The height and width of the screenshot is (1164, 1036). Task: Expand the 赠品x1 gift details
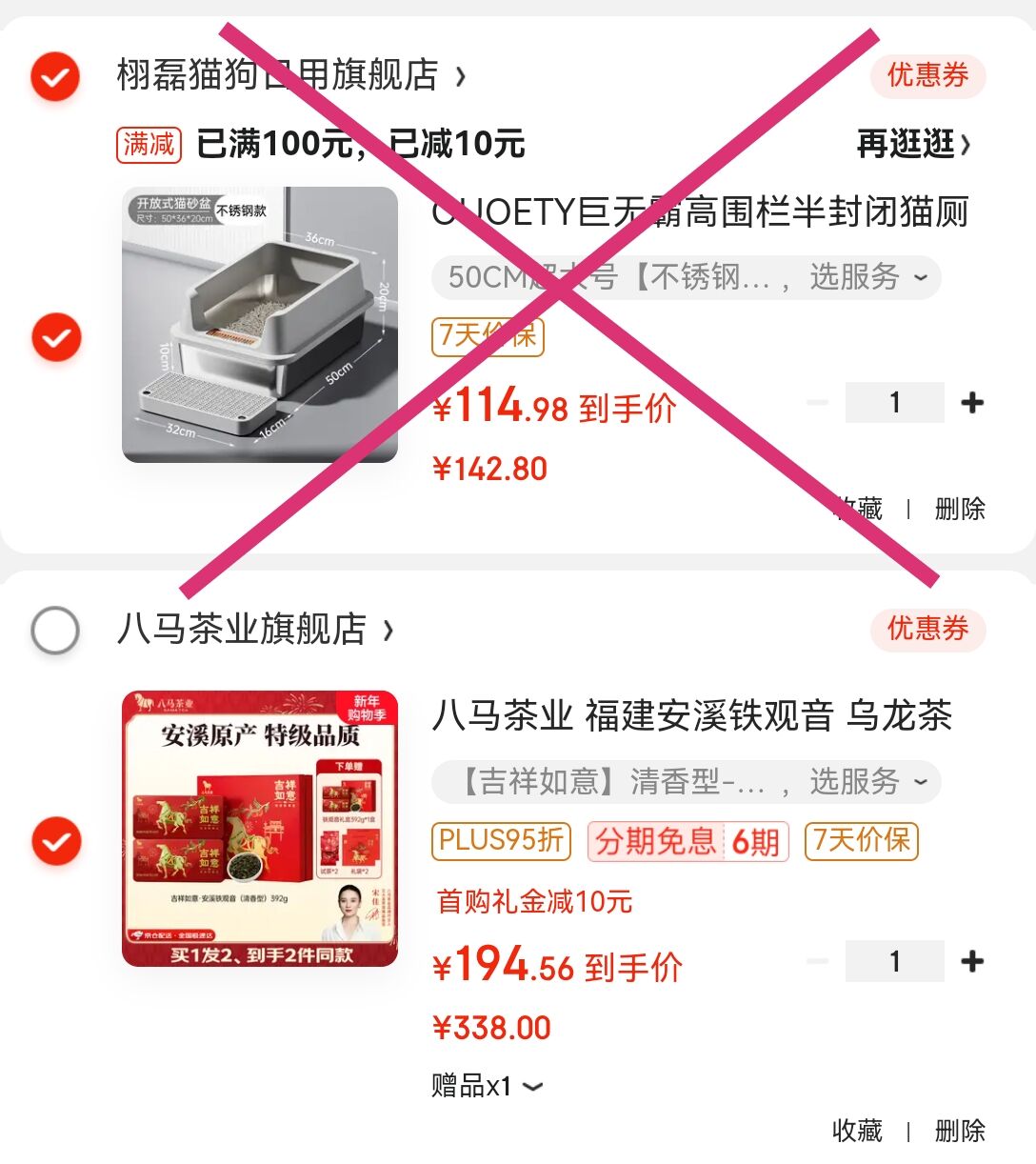pos(487,1086)
